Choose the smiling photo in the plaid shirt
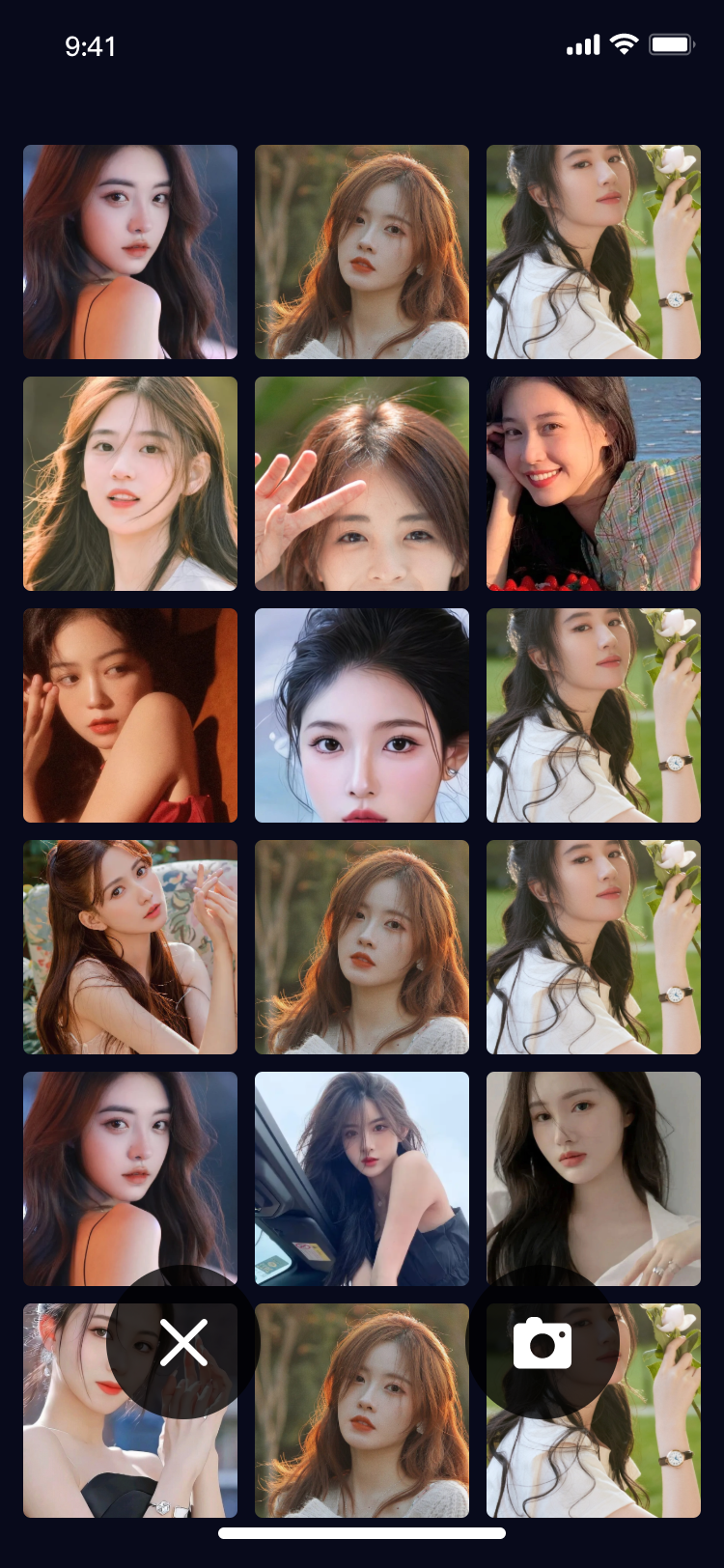The width and height of the screenshot is (724, 1568). [x=594, y=484]
